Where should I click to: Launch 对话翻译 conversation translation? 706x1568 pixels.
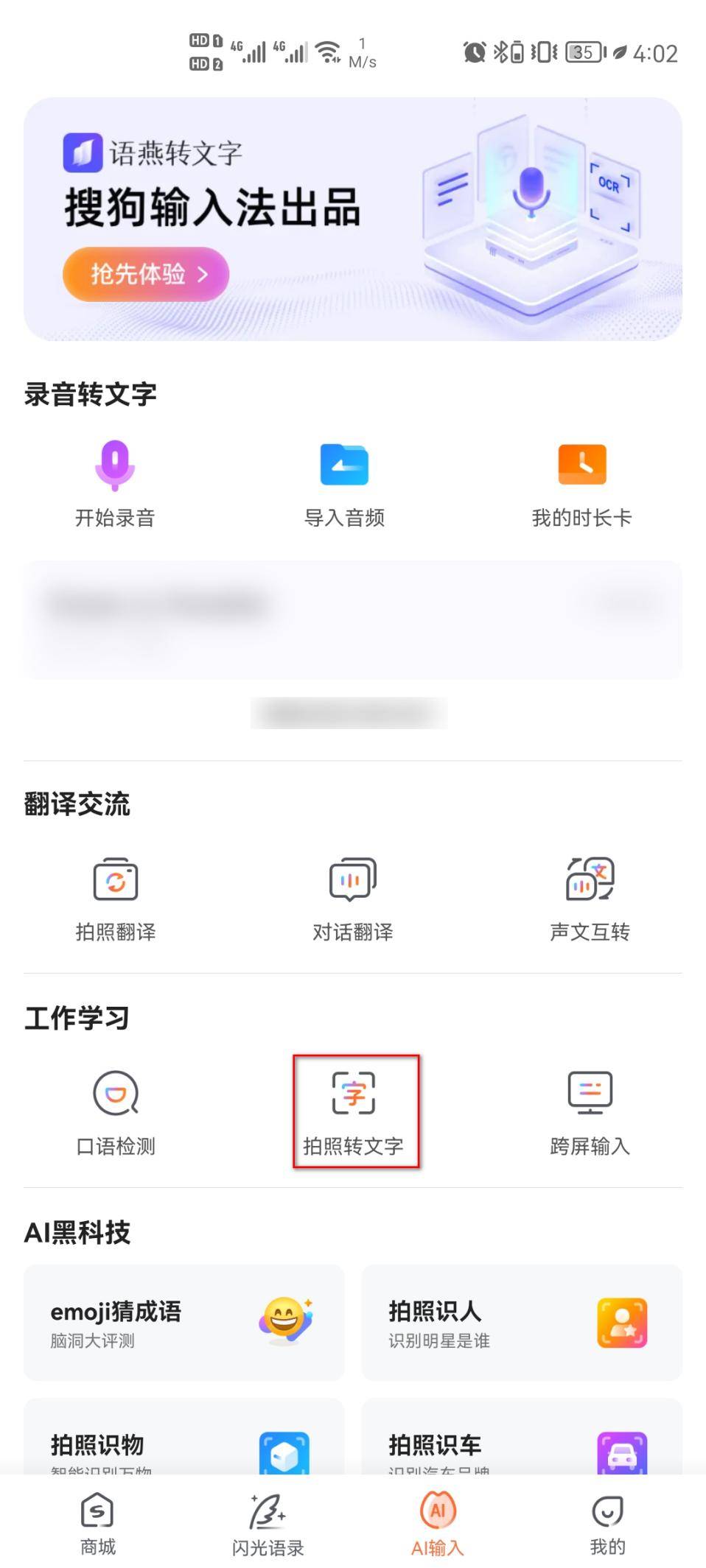point(353,898)
